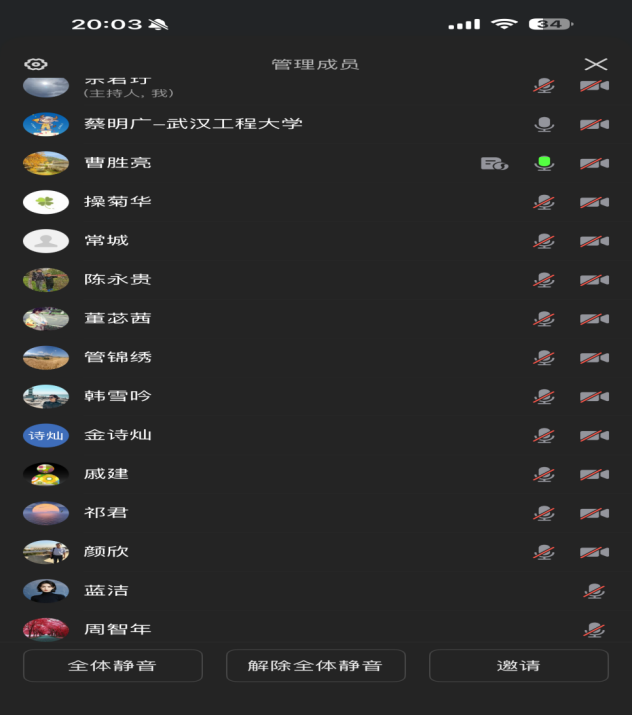The height and width of the screenshot is (716, 632).
Task: Unmute the microphone of 陈永贵
Action: (x=544, y=280)
